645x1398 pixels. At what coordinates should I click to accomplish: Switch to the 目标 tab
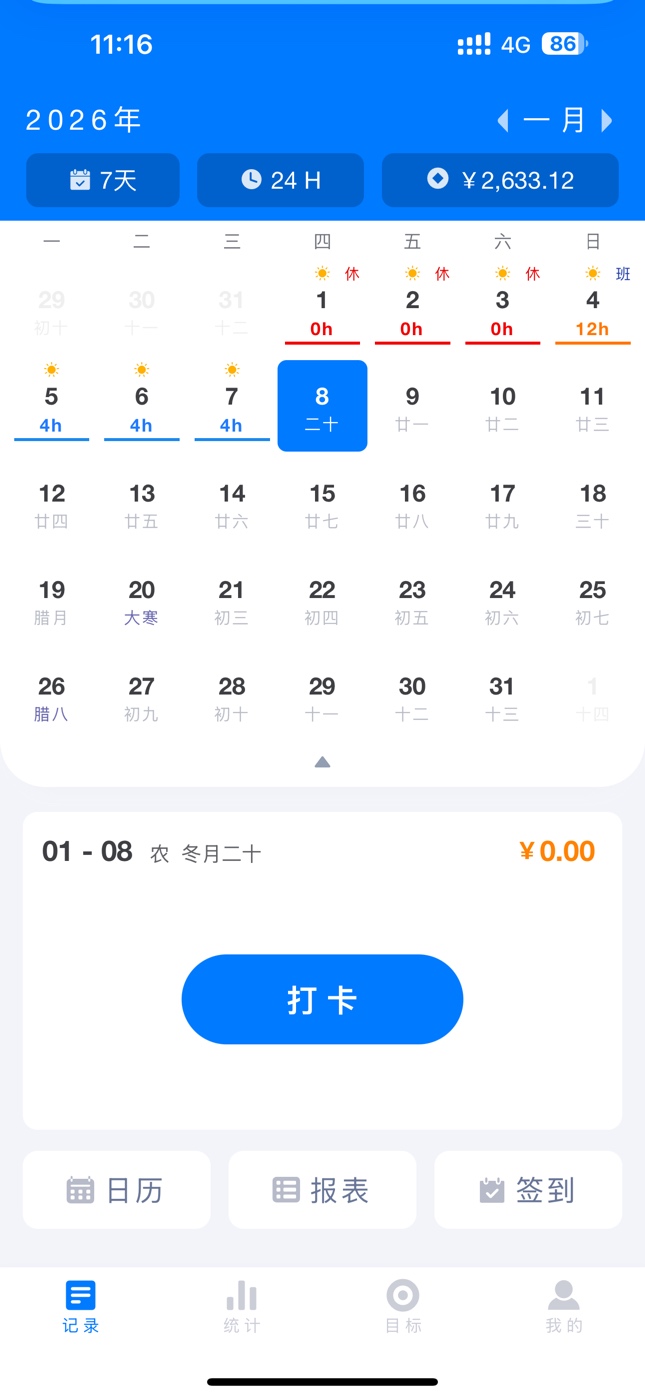pyautogui.click(x=403, y=1306)
